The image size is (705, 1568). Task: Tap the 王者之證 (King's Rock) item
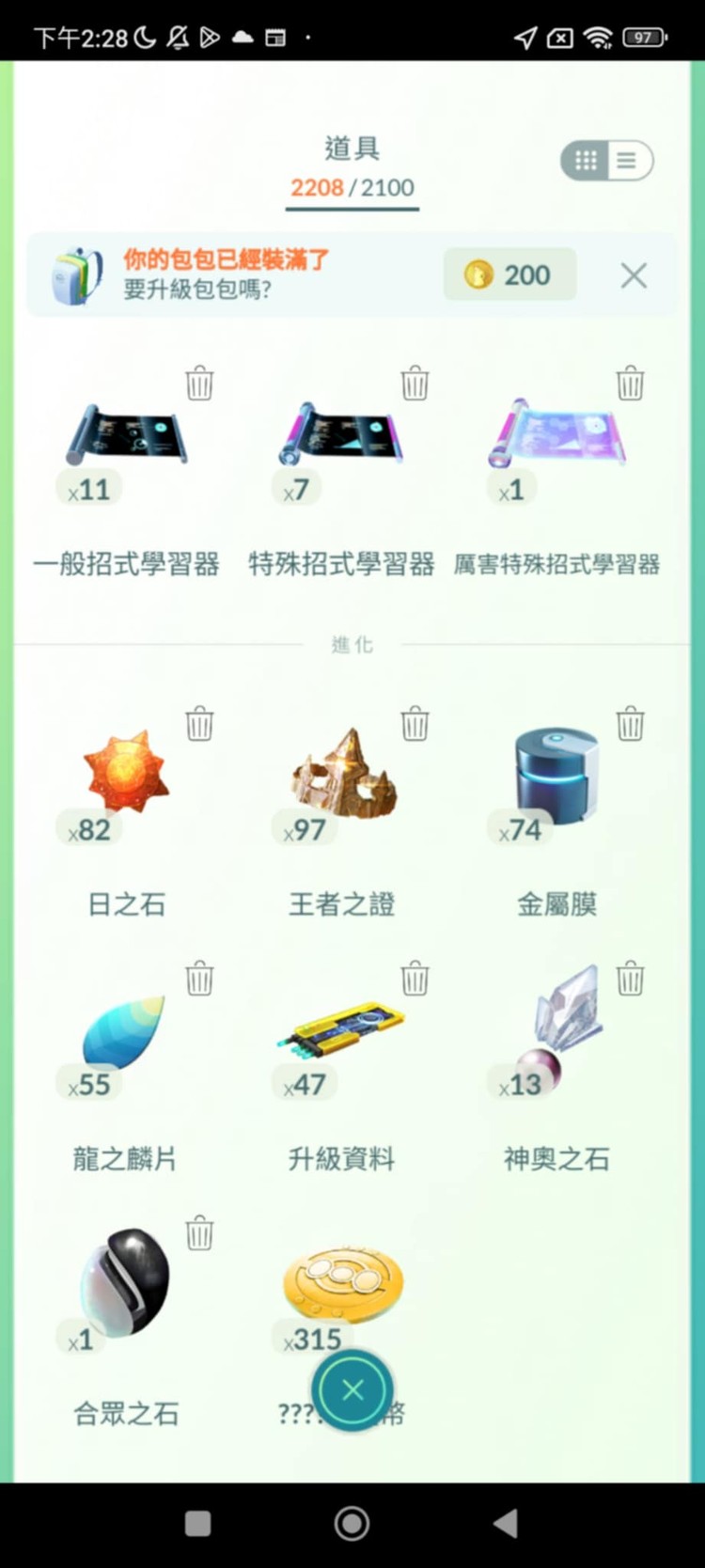coord(341,780)
